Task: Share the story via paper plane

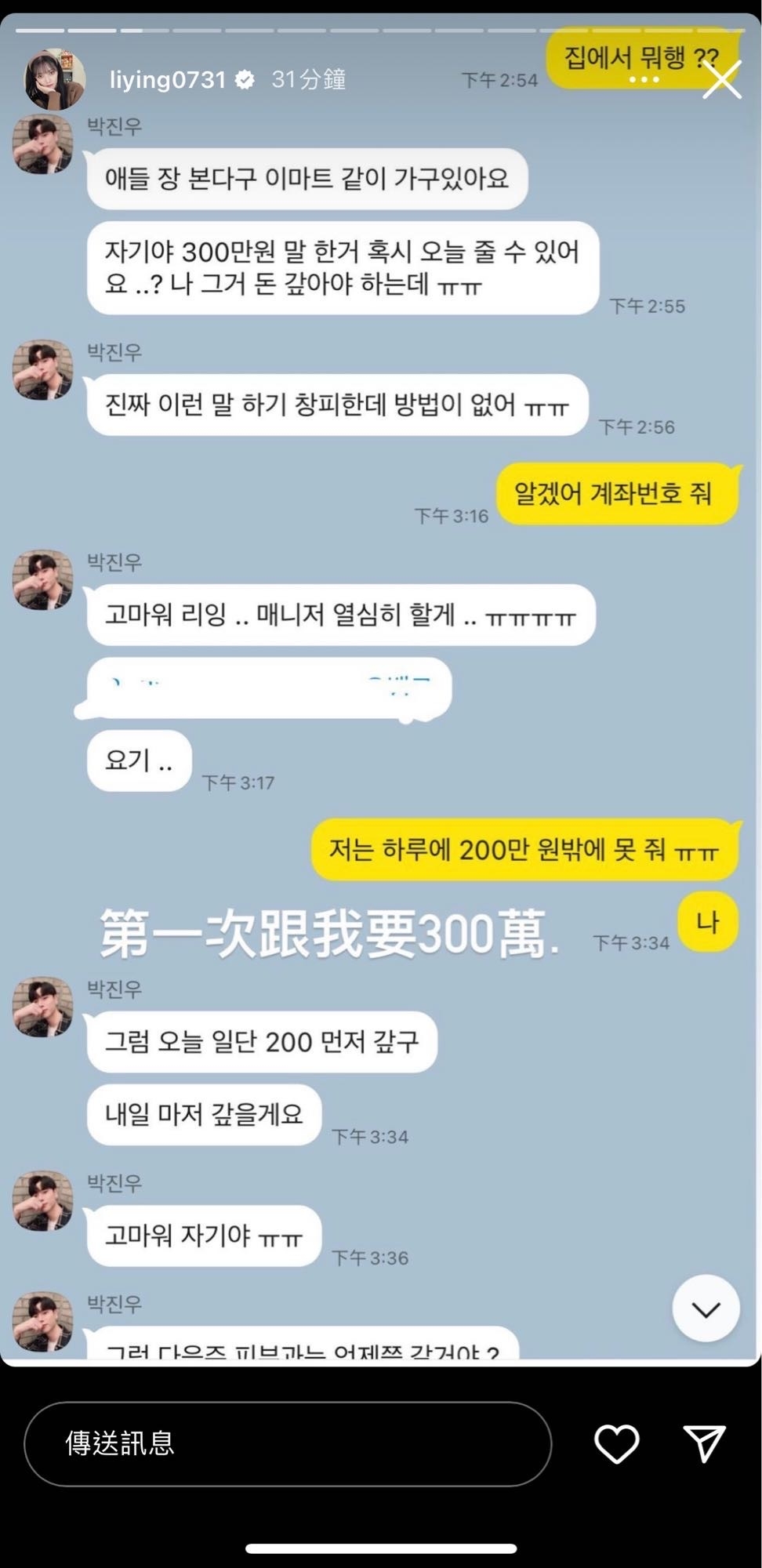Action: [x=704, y=1443]
